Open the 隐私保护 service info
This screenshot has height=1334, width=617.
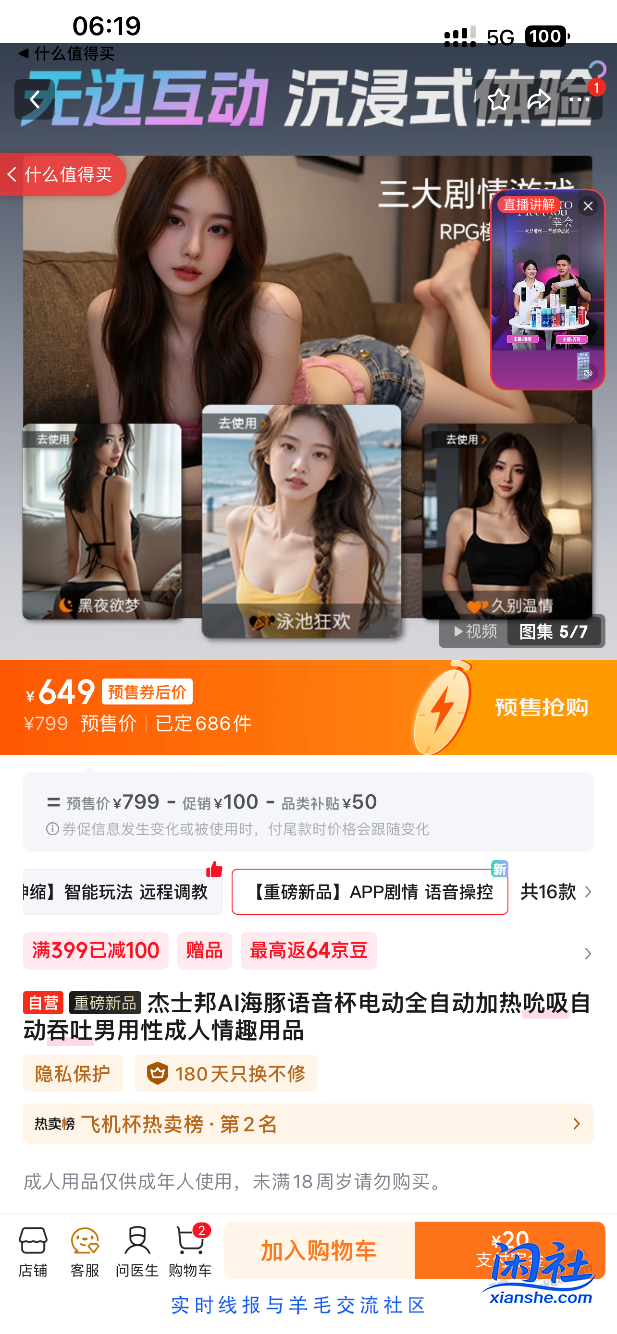tap(72, 1074)
